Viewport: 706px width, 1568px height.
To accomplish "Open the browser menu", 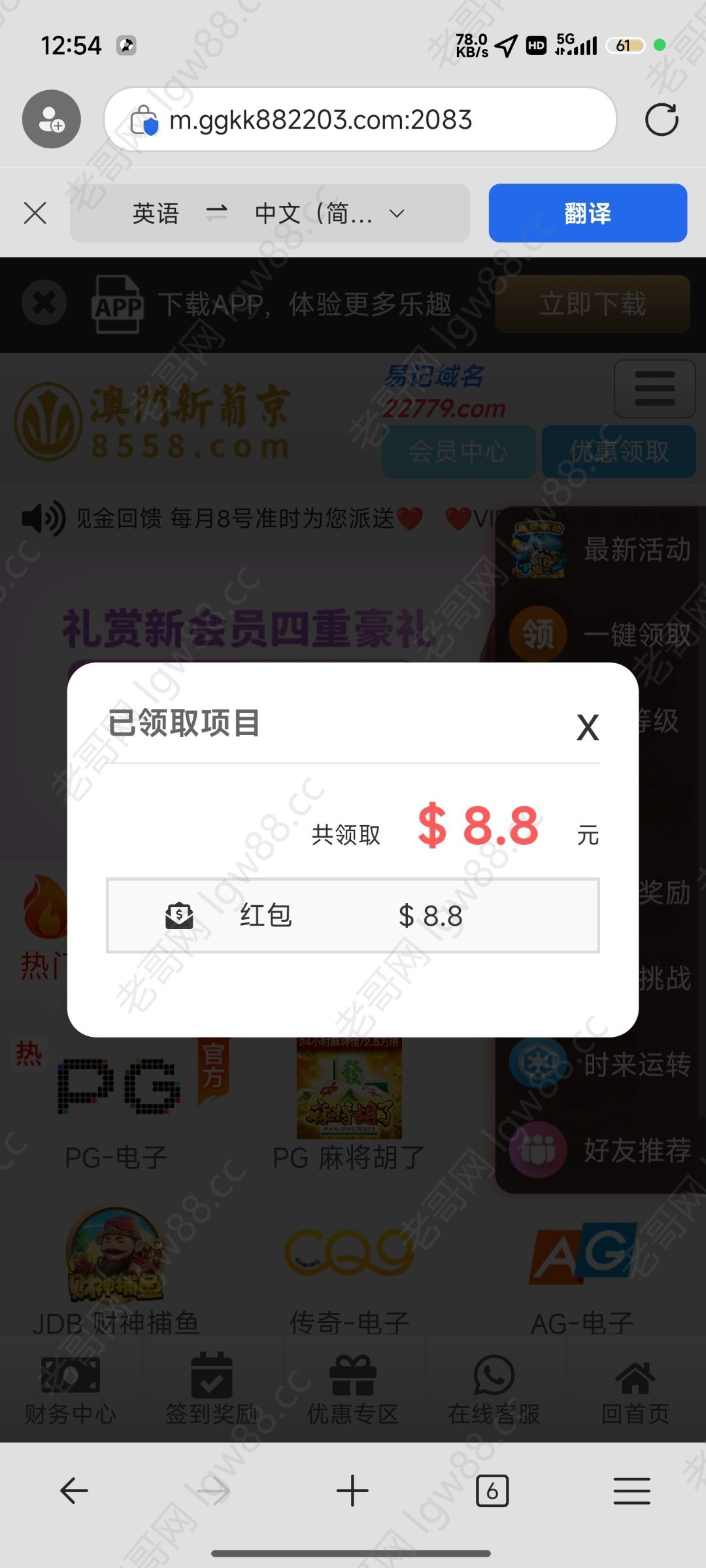I will 631,1490.
